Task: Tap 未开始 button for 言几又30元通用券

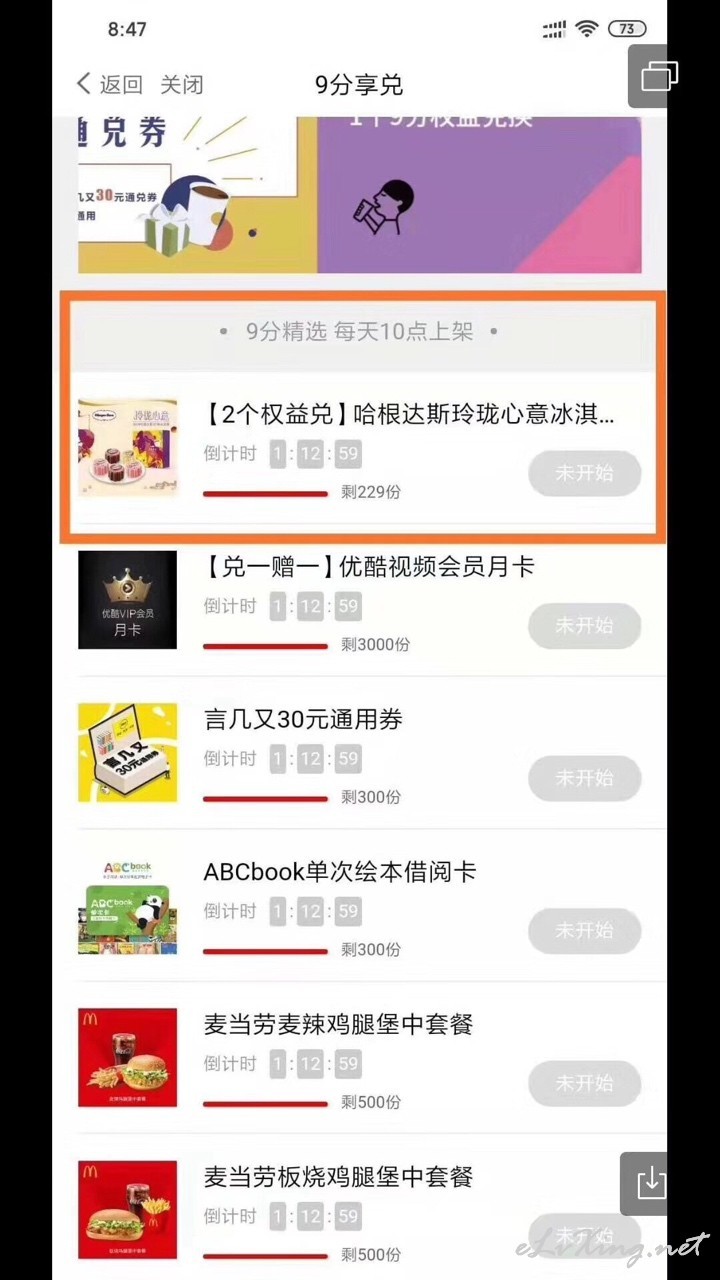Action: (584, 778)
